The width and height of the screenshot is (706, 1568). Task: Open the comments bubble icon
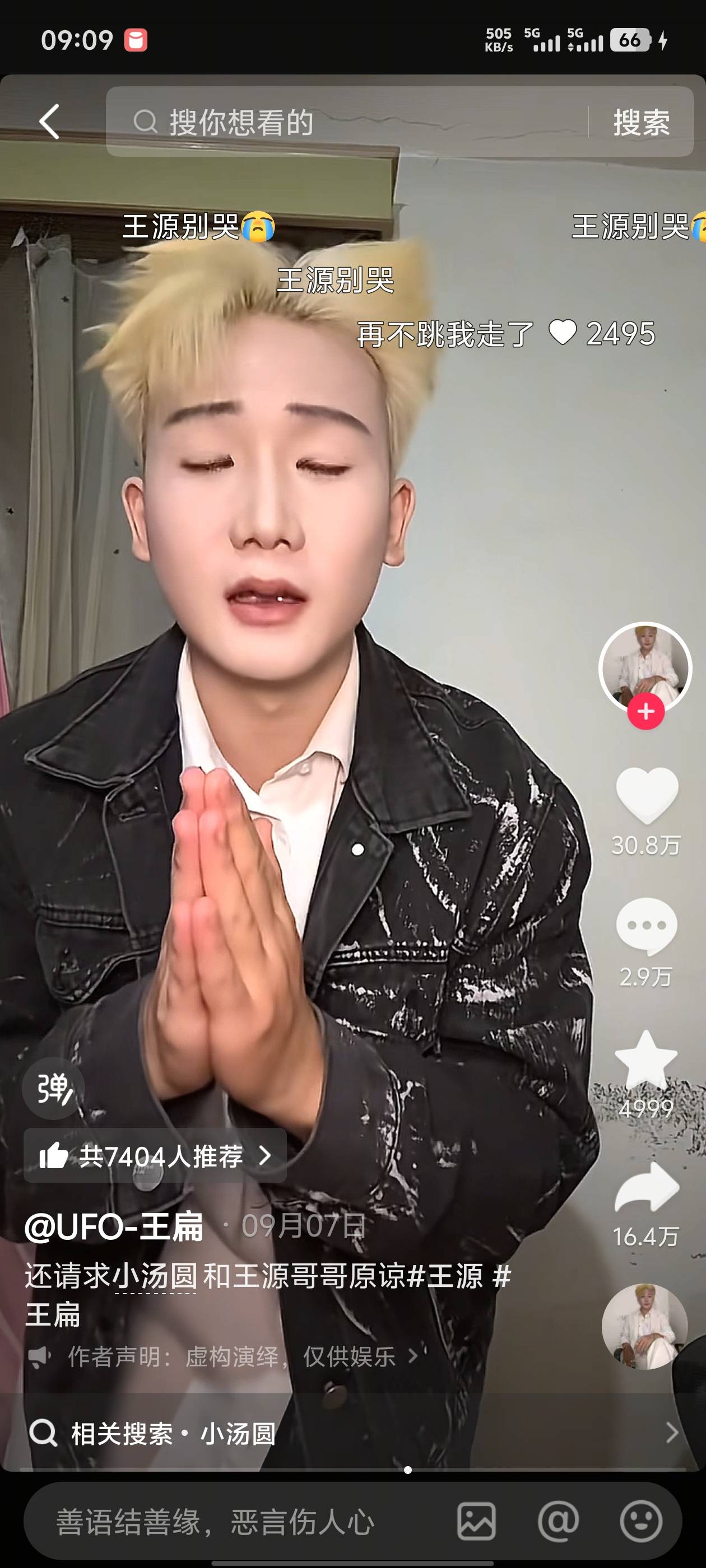point(646,926)
